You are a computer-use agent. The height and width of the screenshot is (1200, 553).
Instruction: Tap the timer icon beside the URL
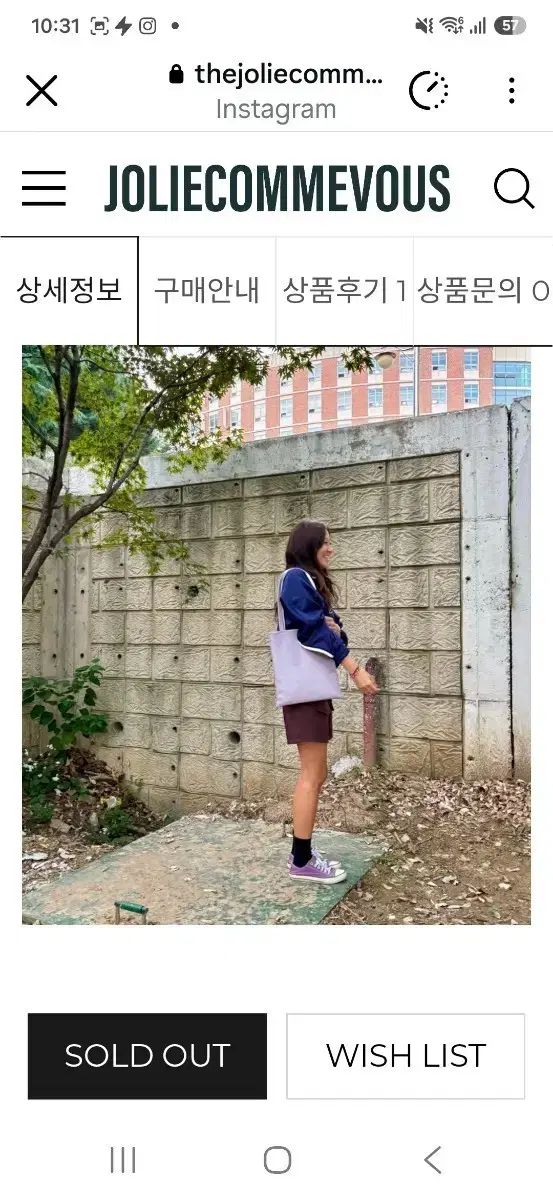429,91
